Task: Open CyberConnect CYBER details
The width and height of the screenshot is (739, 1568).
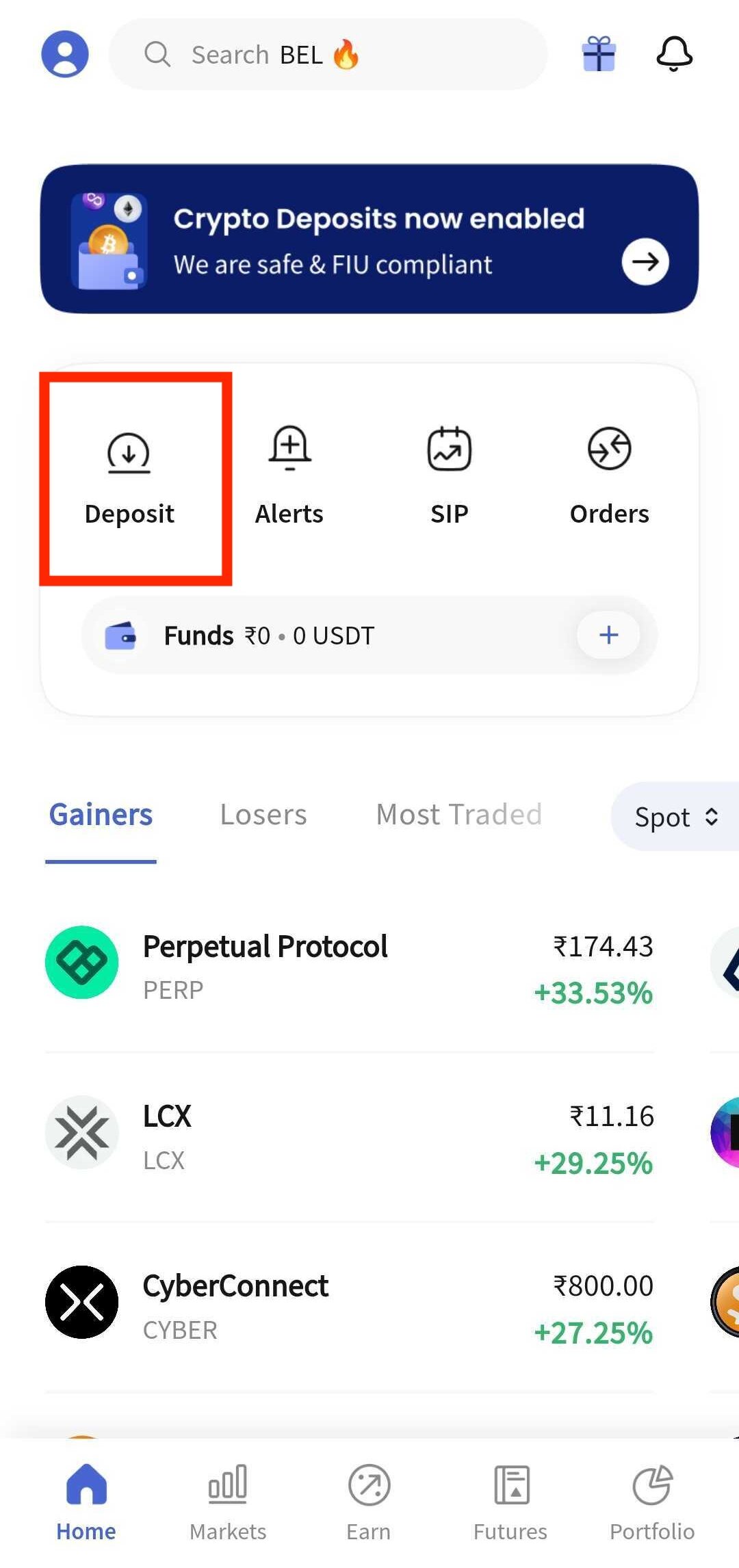Action: click(349, 1307)
